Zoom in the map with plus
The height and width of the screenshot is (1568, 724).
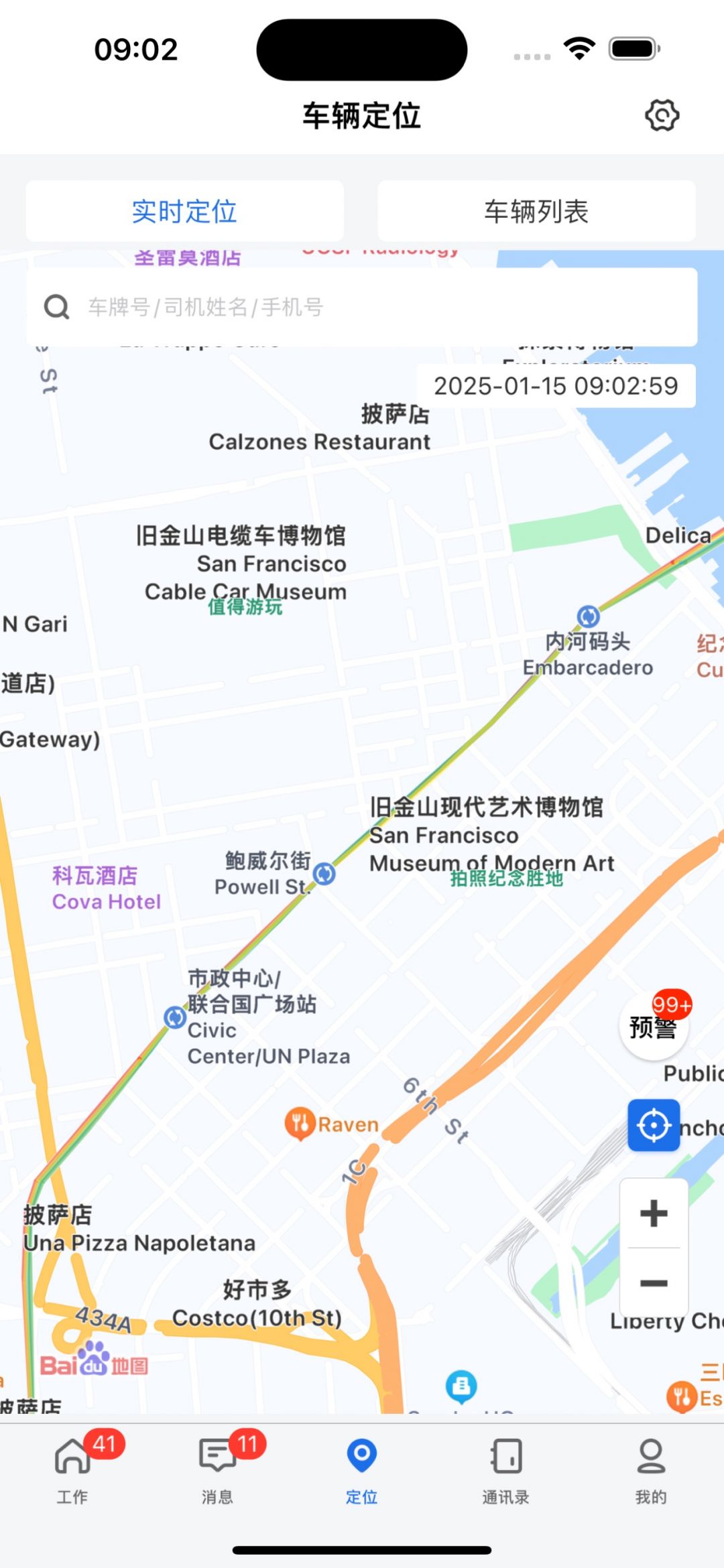(654, 1214)
